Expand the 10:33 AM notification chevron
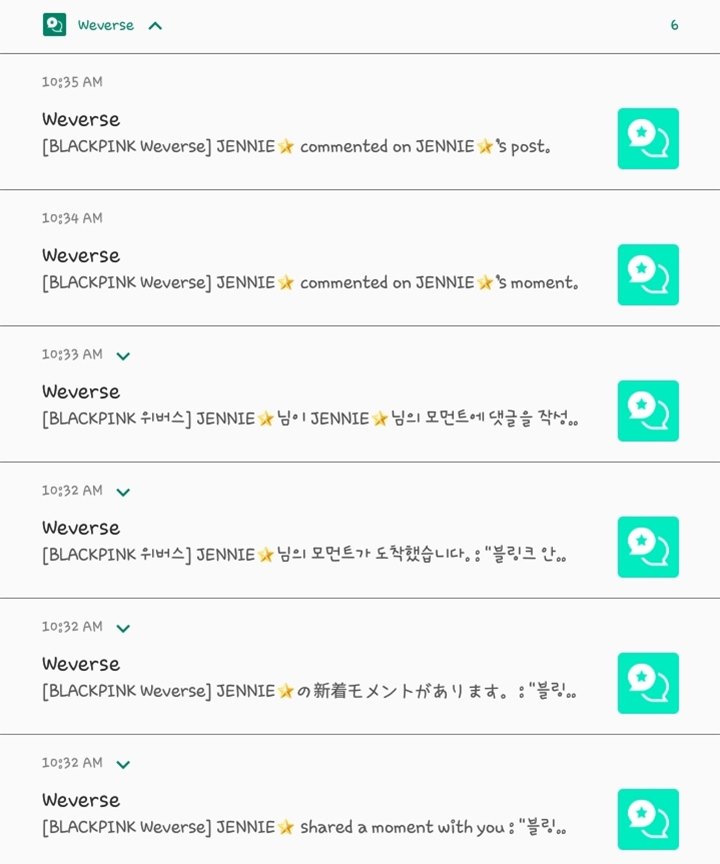 (x=122, y=354)
